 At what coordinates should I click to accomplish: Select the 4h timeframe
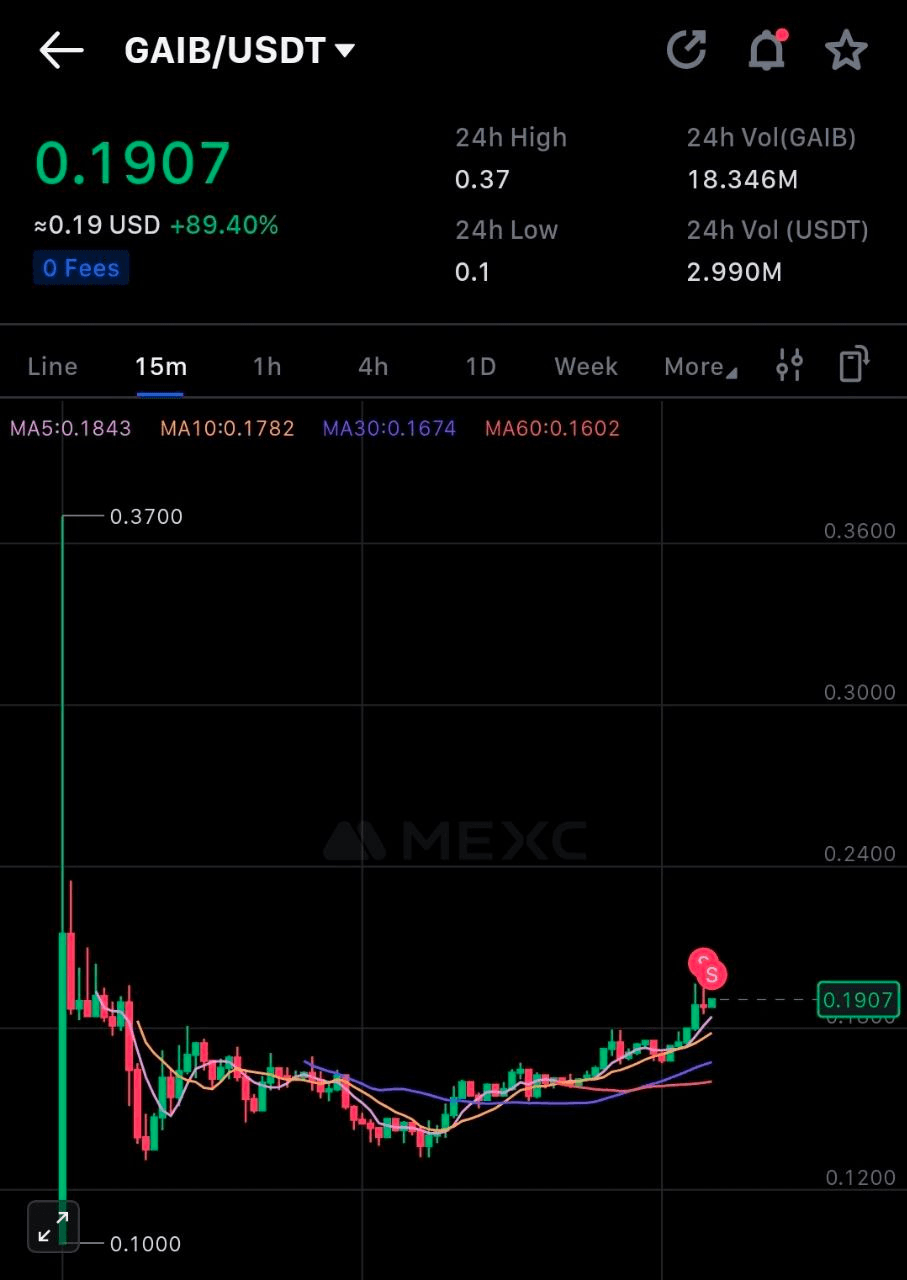tap(373, 367)
